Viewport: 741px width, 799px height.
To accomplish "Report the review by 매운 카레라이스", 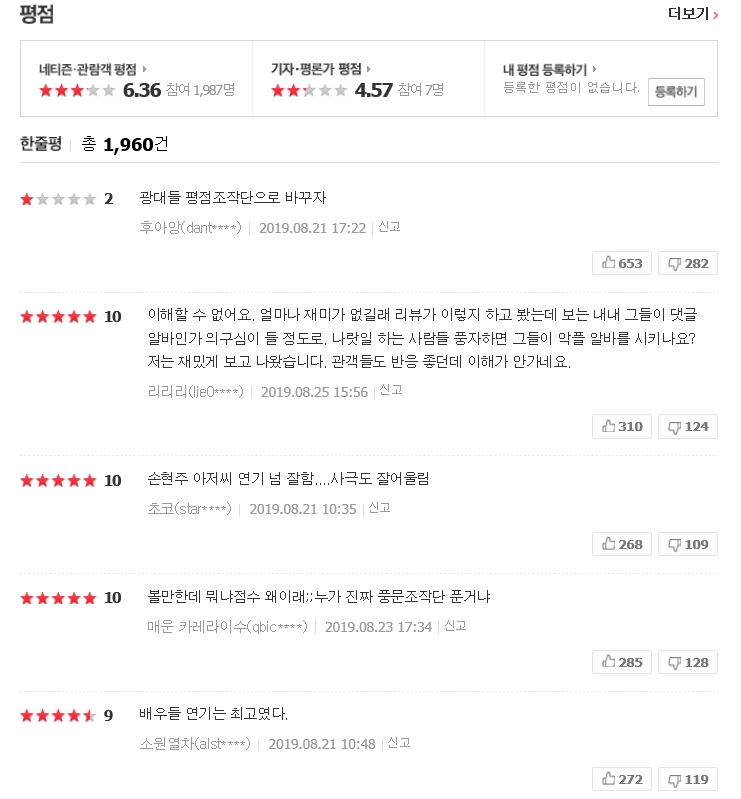I will [x=456, y=626].
